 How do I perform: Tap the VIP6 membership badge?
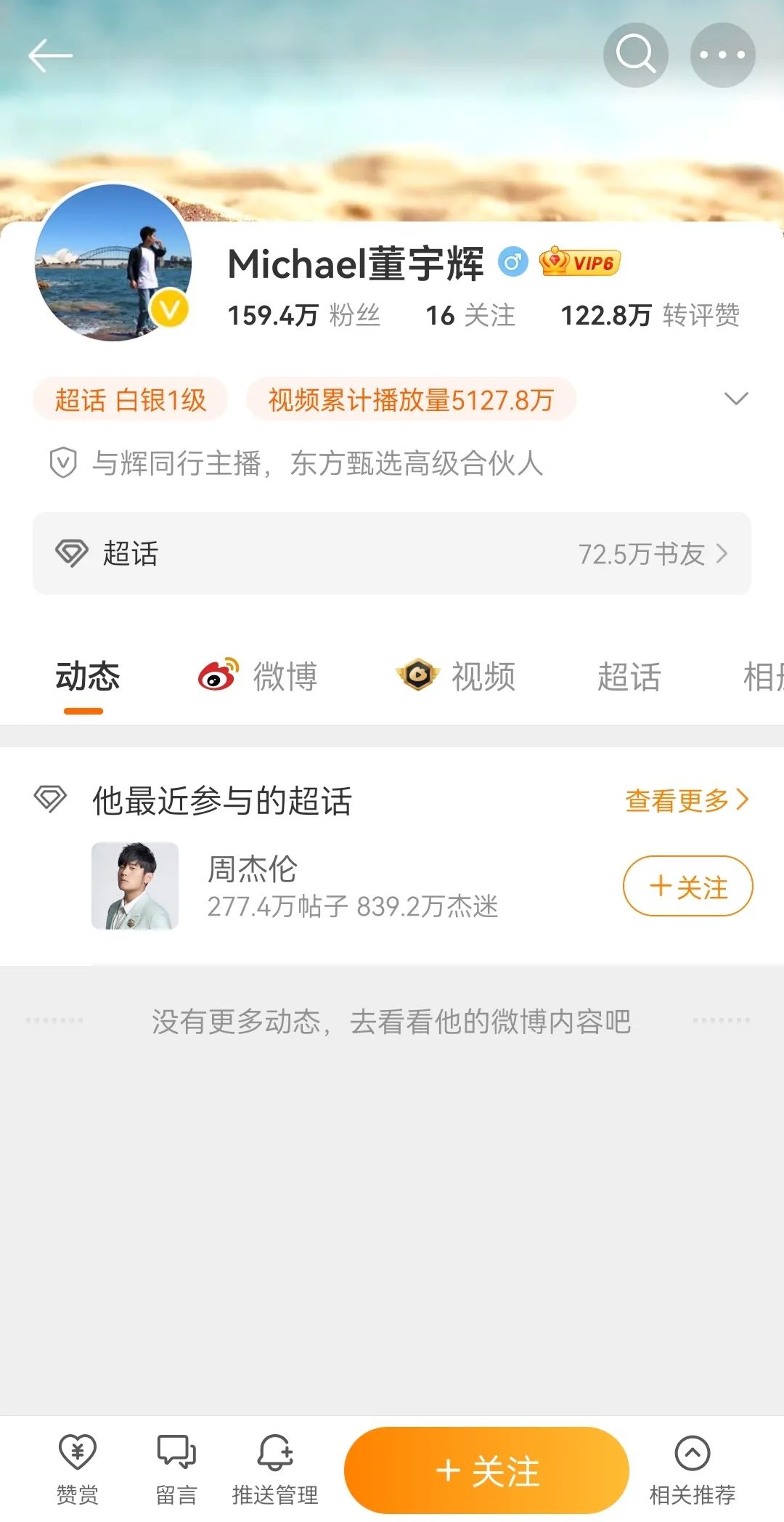point(579,262)
